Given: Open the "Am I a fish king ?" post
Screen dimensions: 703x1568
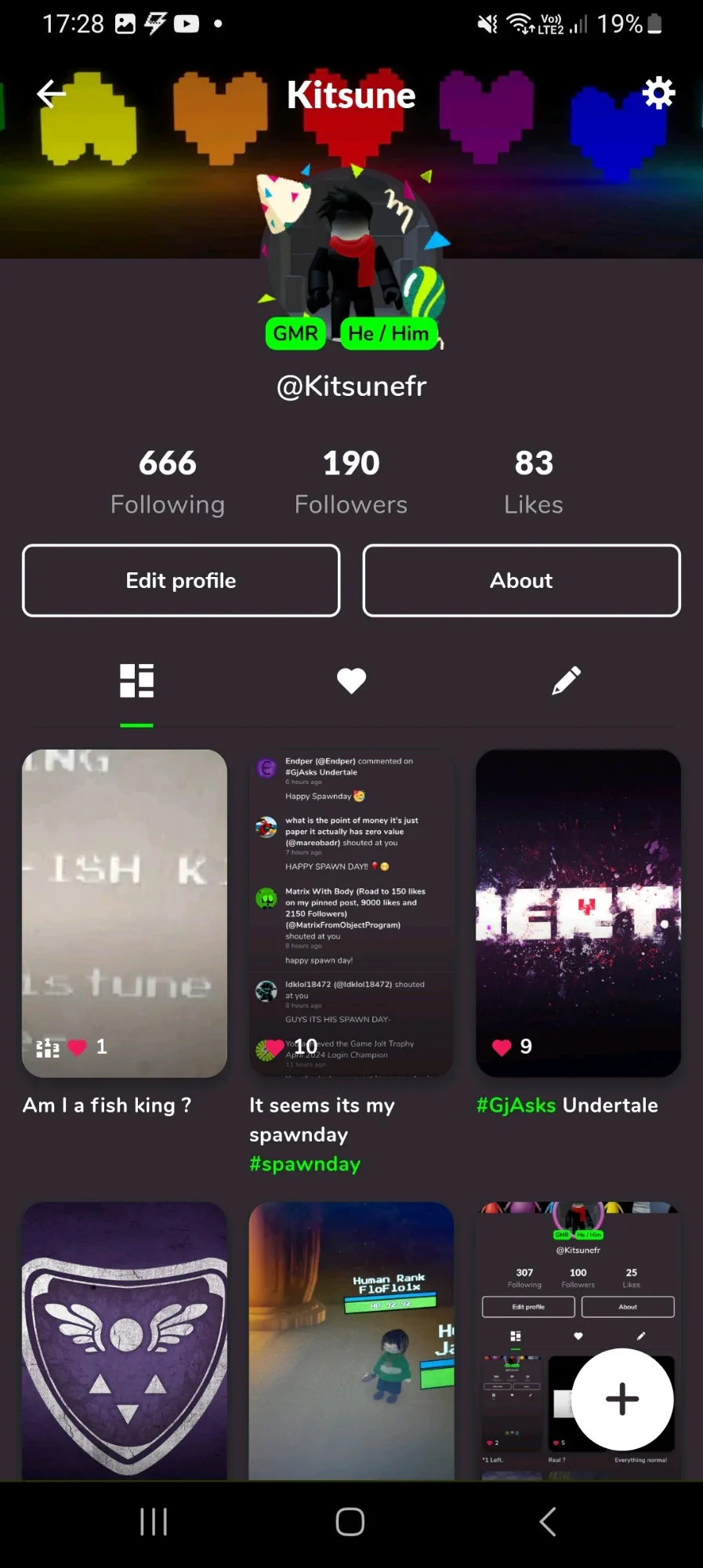Looking at the screenshot, I should coord(125,913).
